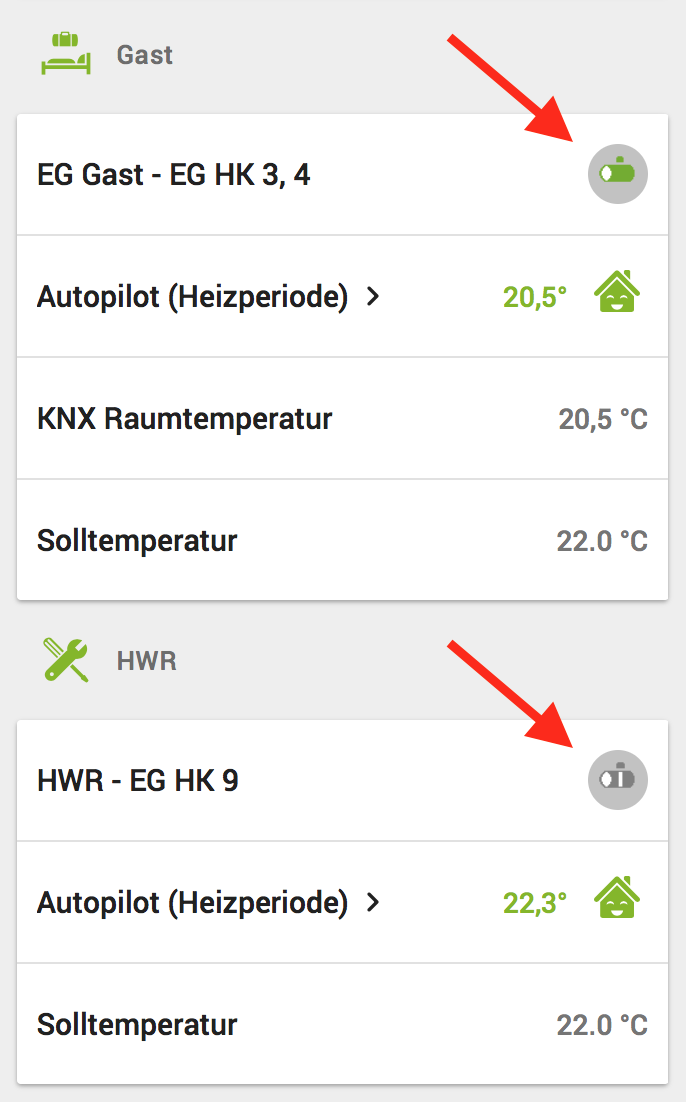Open Autopilot (Heizperiode) in the Gast card

[209, 297]
